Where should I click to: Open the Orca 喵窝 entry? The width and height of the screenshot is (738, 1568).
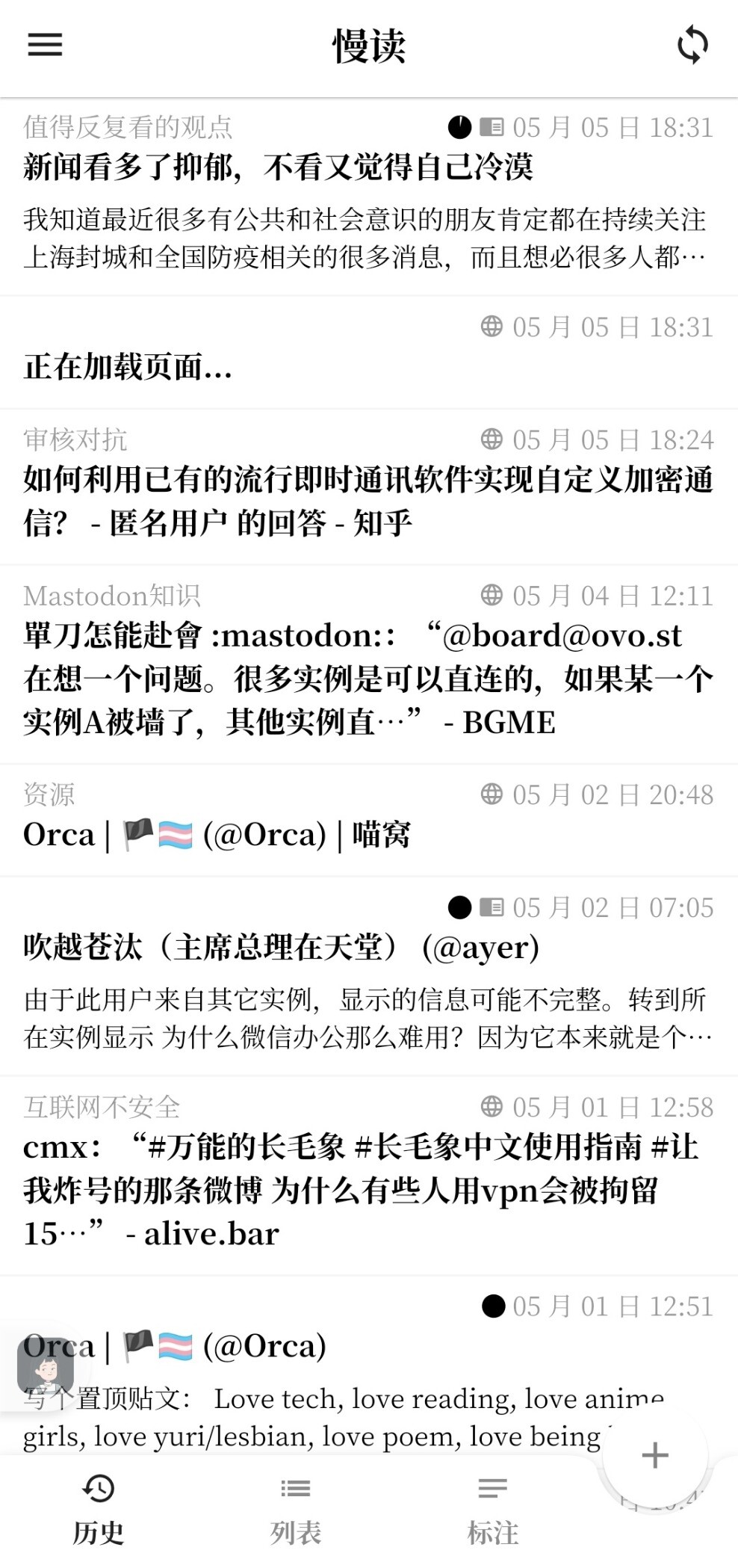click(217, 835)
